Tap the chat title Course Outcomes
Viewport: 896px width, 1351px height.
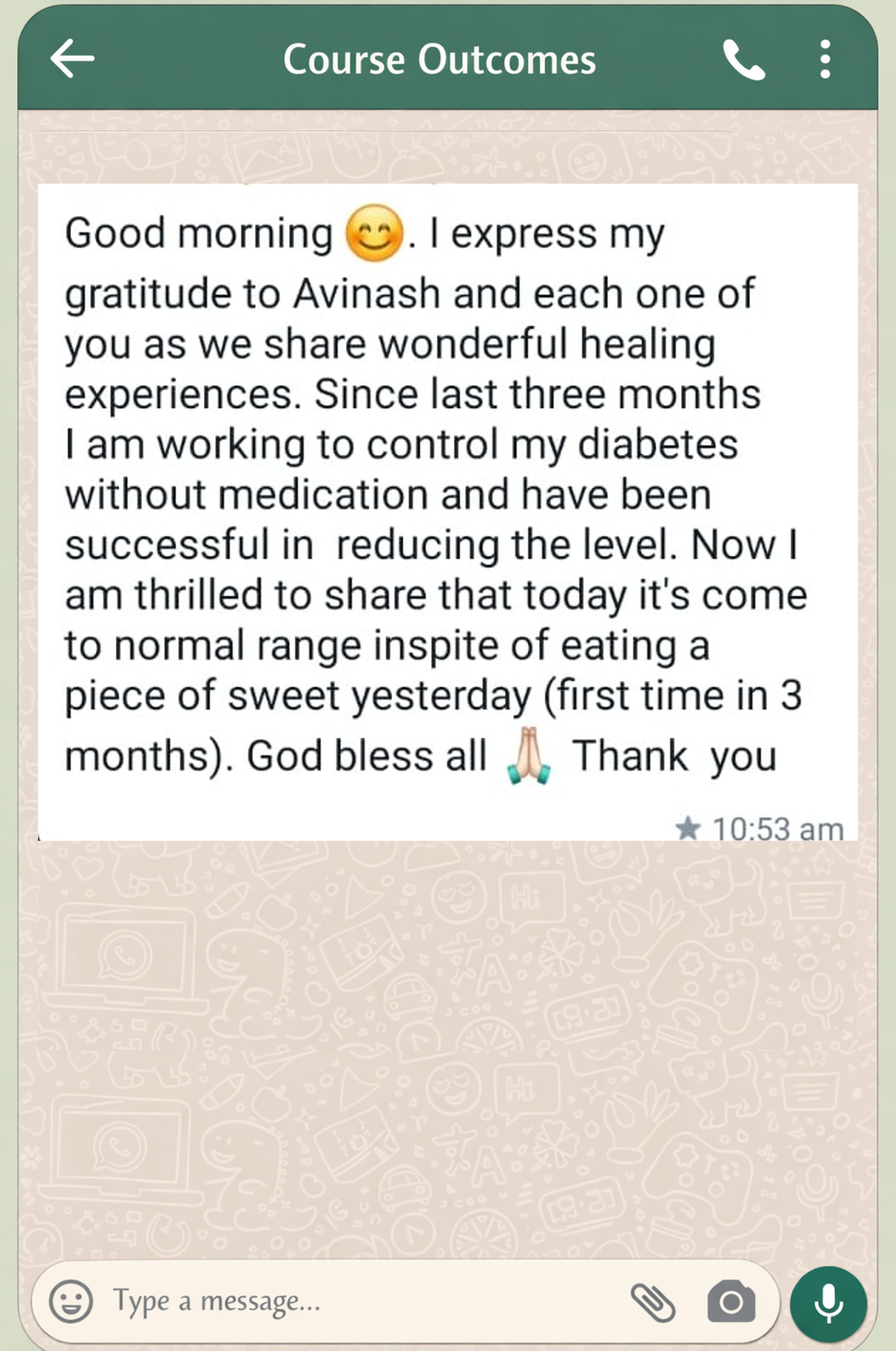click(440, 58)
